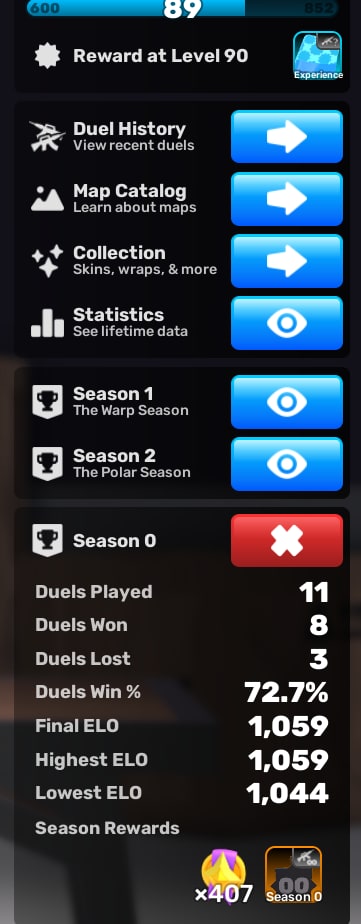Tap the Experience reward tile for Level 90
This screenshot has height=924, width=361.
click(318, 56)
